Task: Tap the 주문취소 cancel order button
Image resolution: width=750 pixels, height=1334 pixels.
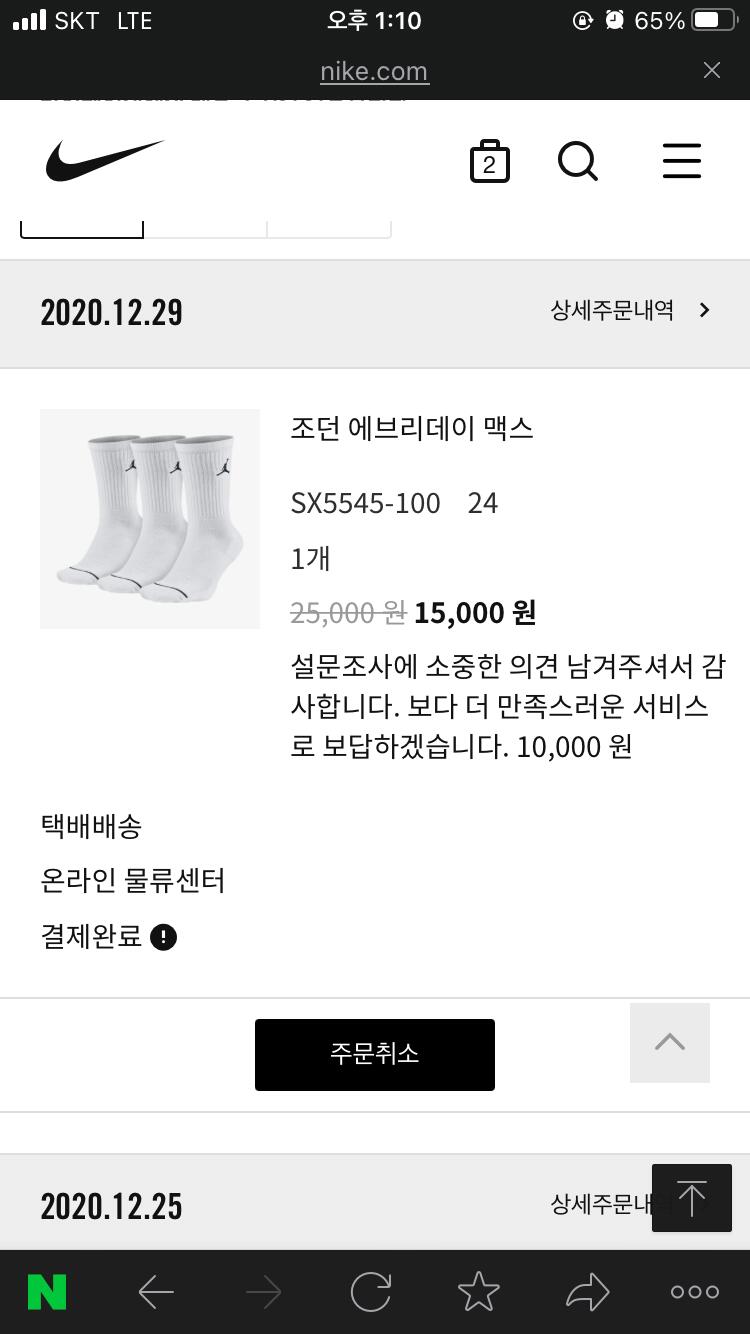Action: click(374, 1054)
